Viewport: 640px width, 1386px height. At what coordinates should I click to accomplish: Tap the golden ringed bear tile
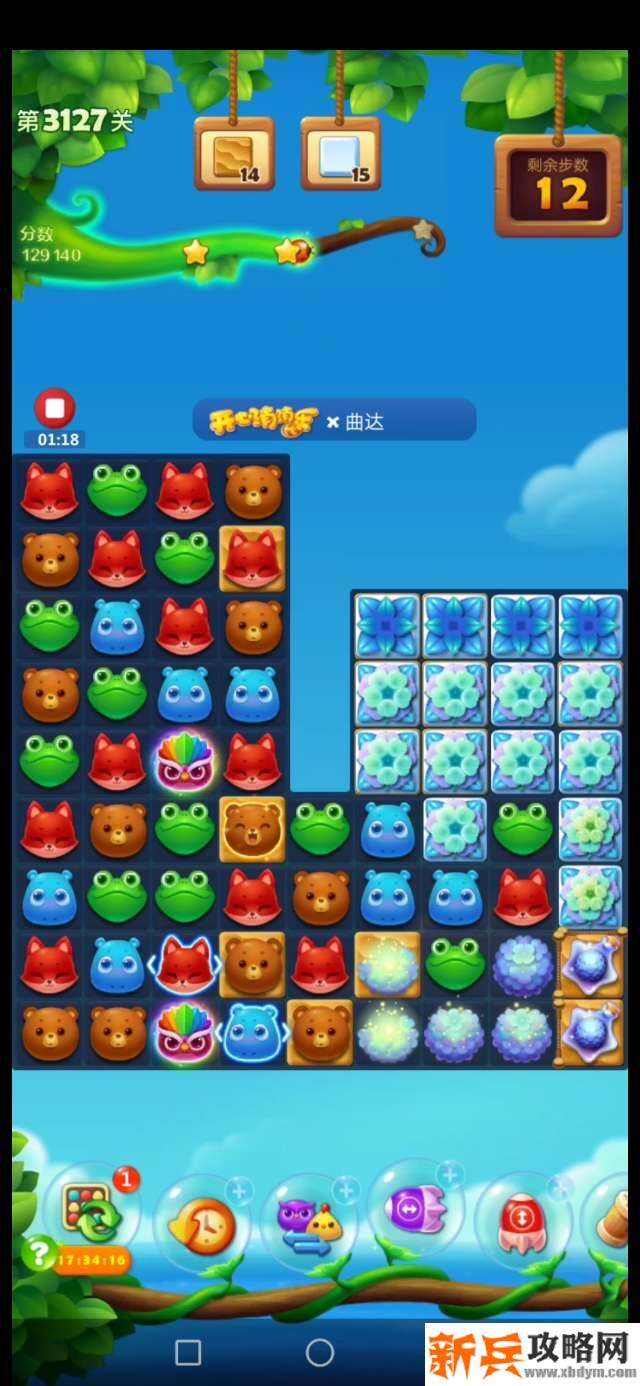252,829
